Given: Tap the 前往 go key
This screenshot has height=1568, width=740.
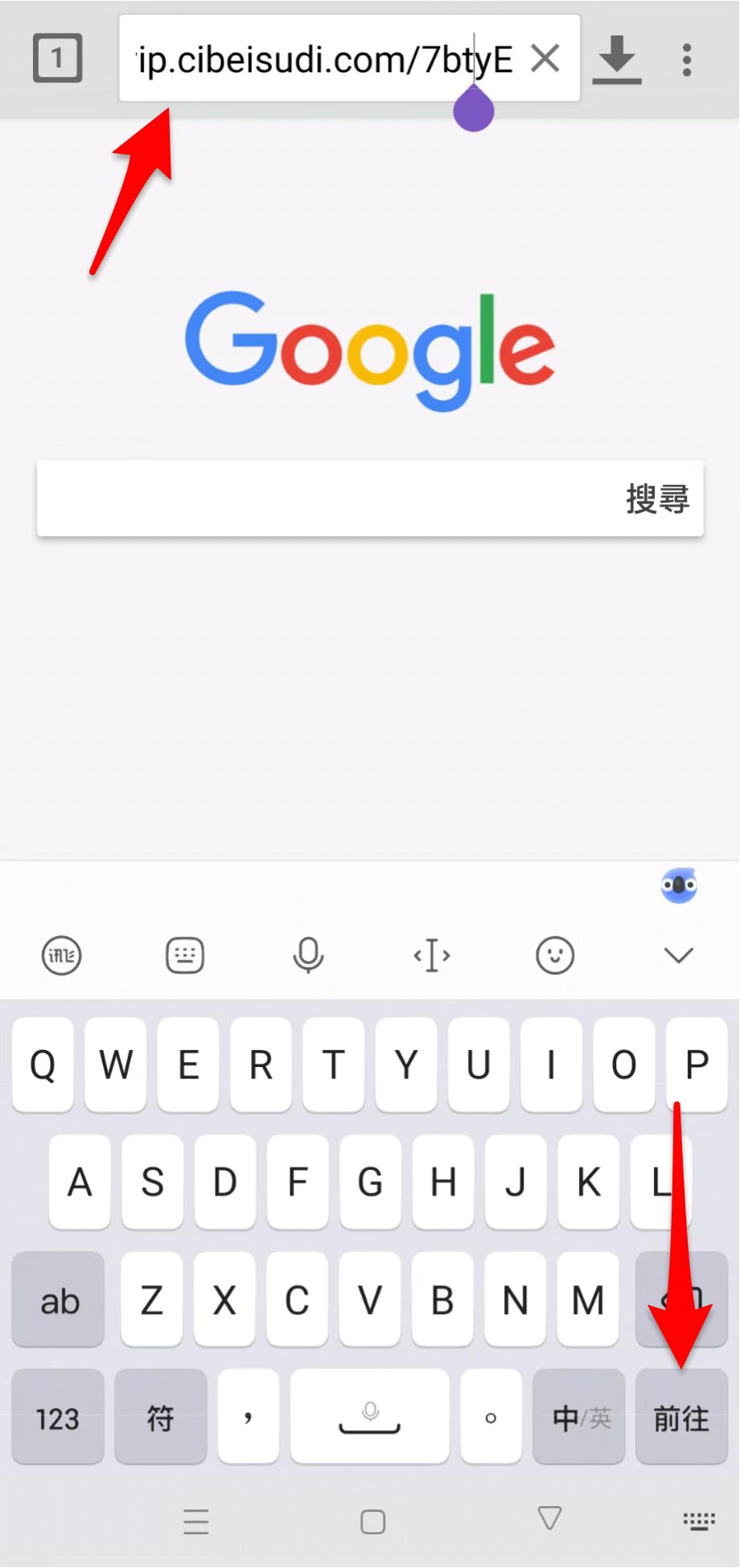Looking at the screenshot, I should click(681, 1418).
